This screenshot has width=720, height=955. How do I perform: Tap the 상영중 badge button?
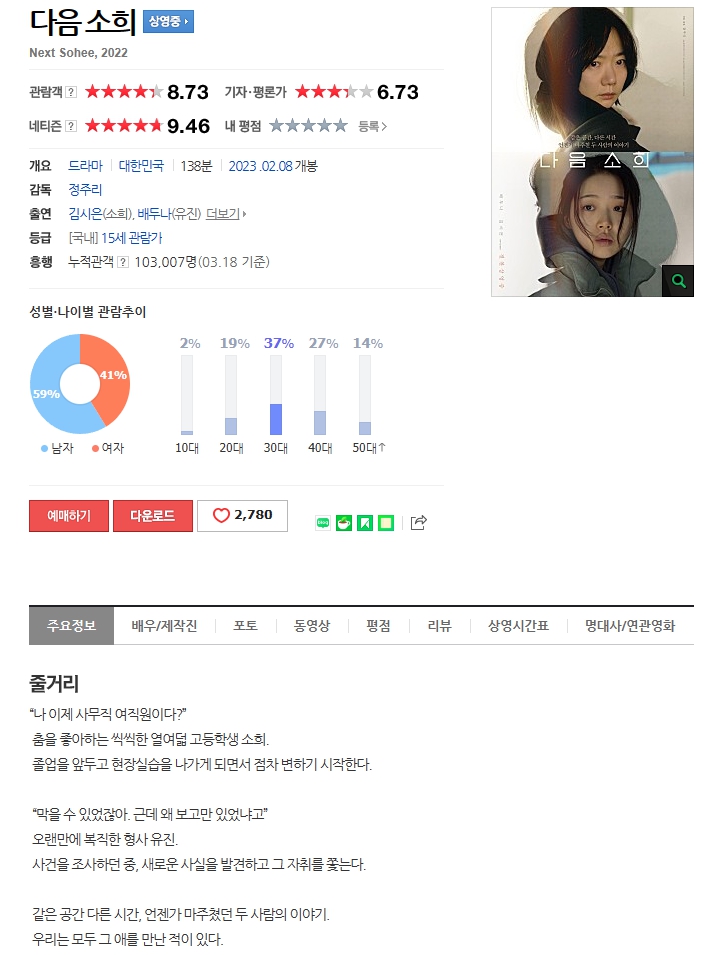coord(168,22)
